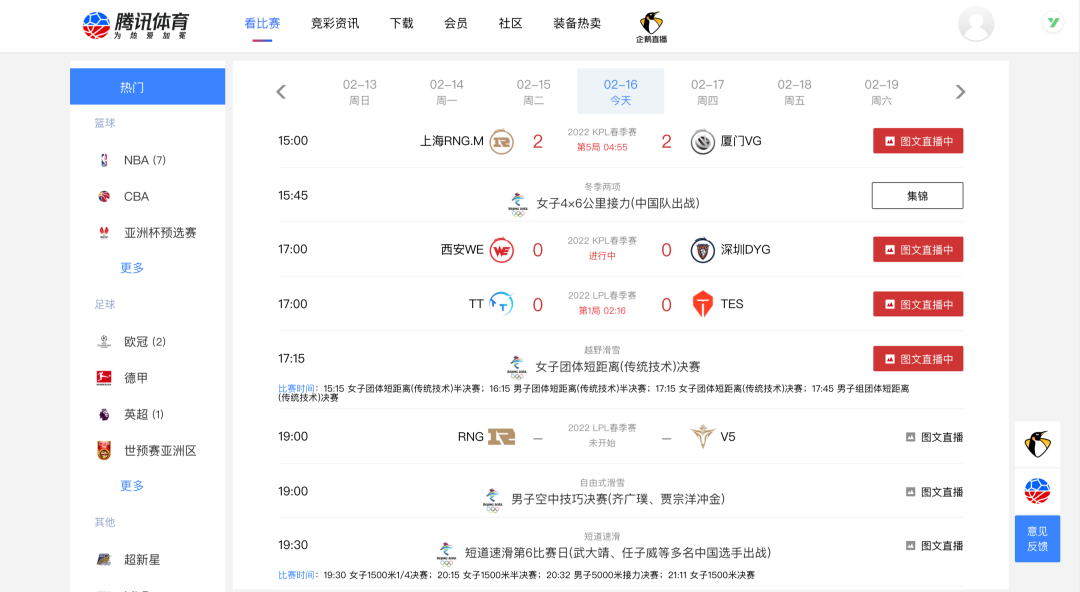Open the 竞彩资讯 top navigation tab
Screen dimensions: 1080x592
click(335, 23)
